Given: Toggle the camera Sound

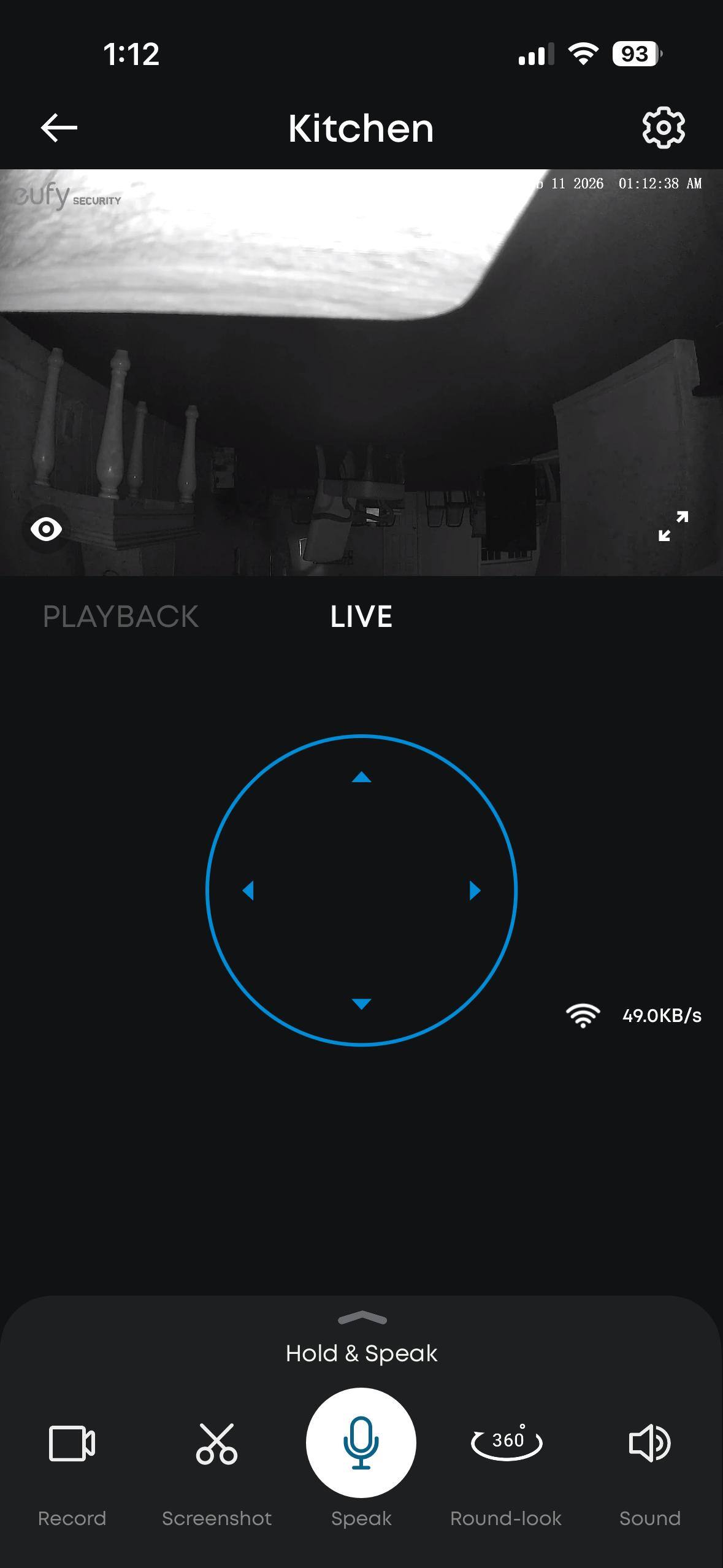Looking at the screenshot, I should [x=650, y=1443].
